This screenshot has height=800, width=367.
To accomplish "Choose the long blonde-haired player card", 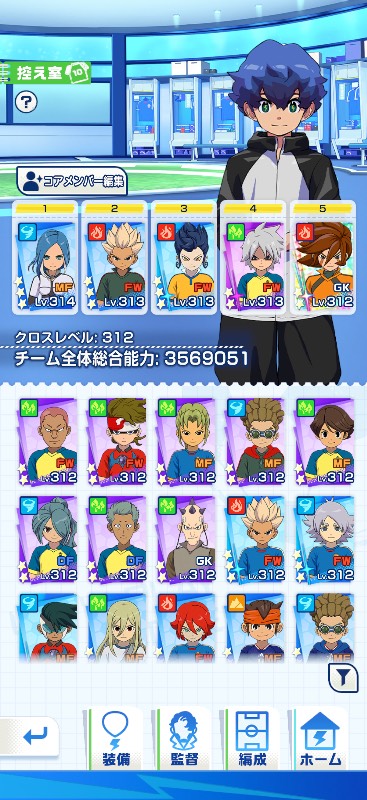I will click(x=117, y=628).
